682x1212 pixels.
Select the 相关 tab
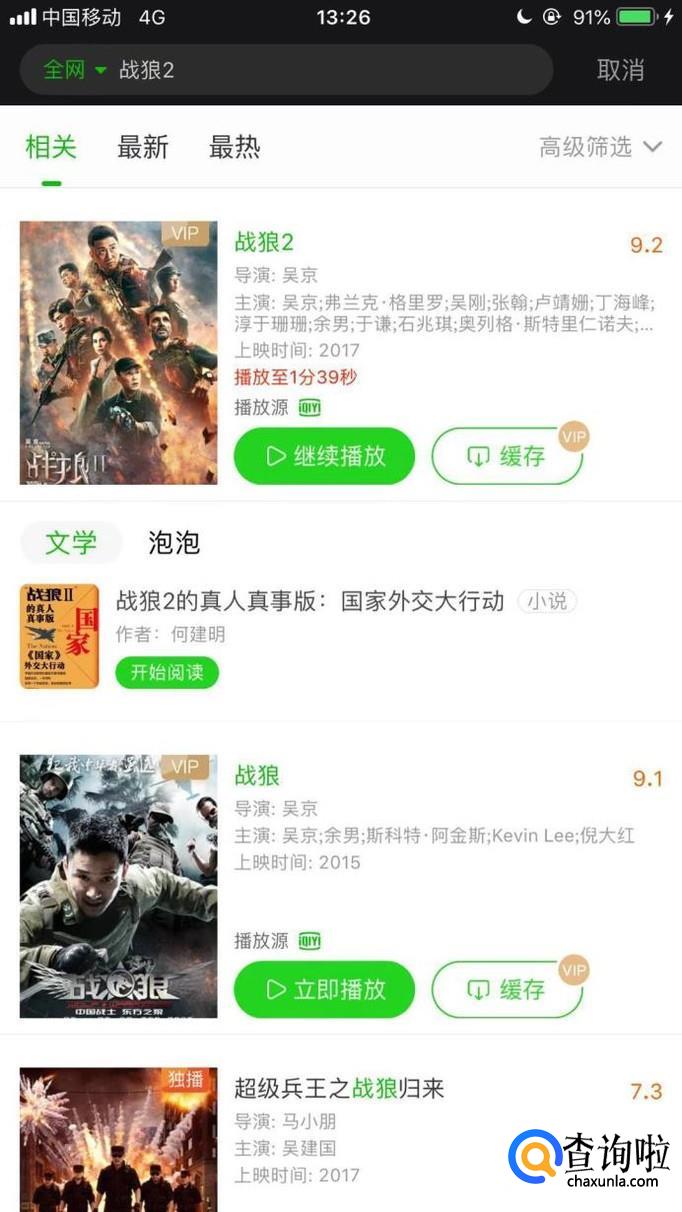click(51, 147)
